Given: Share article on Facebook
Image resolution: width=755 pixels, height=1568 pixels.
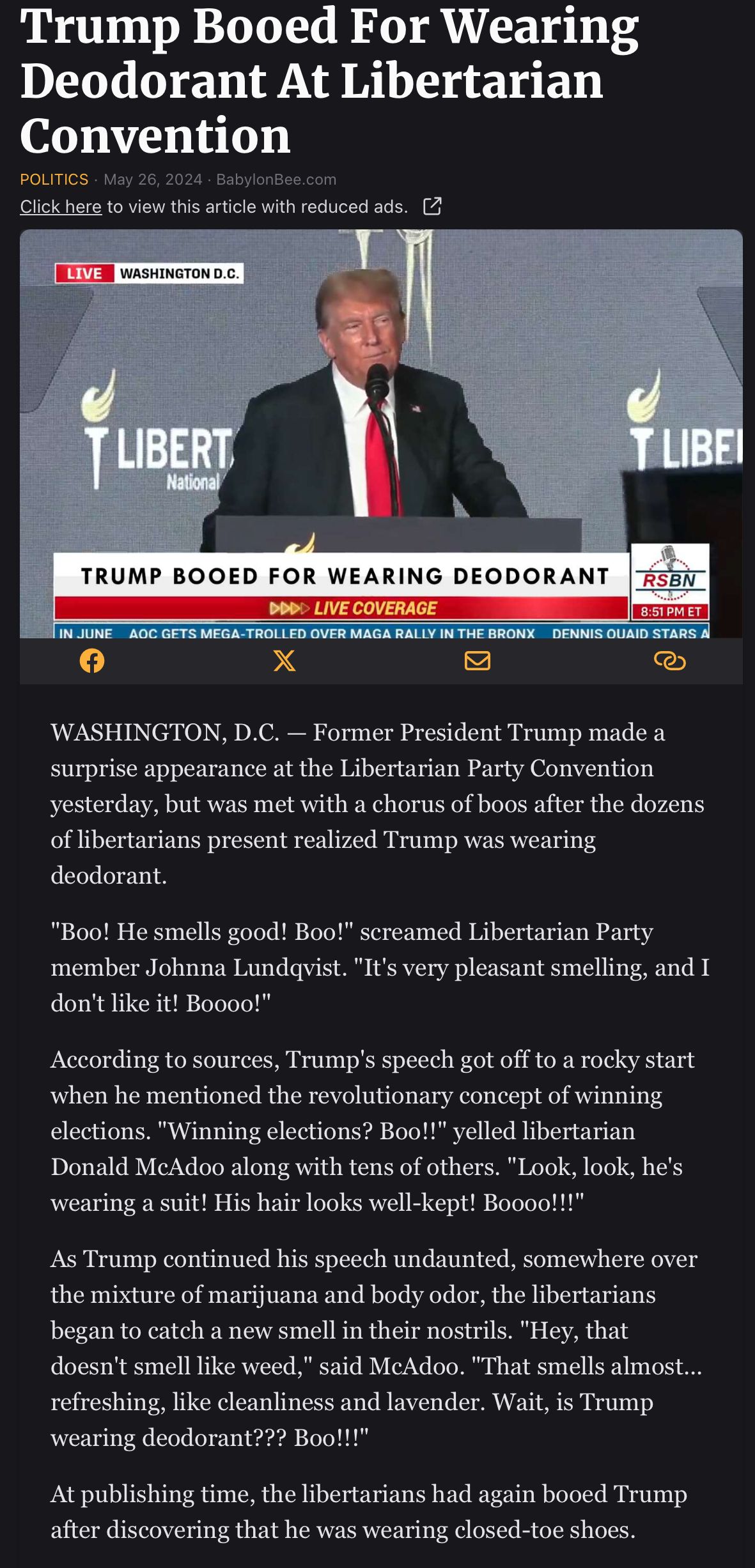Looking at the screenshot, I should point(92,661).
